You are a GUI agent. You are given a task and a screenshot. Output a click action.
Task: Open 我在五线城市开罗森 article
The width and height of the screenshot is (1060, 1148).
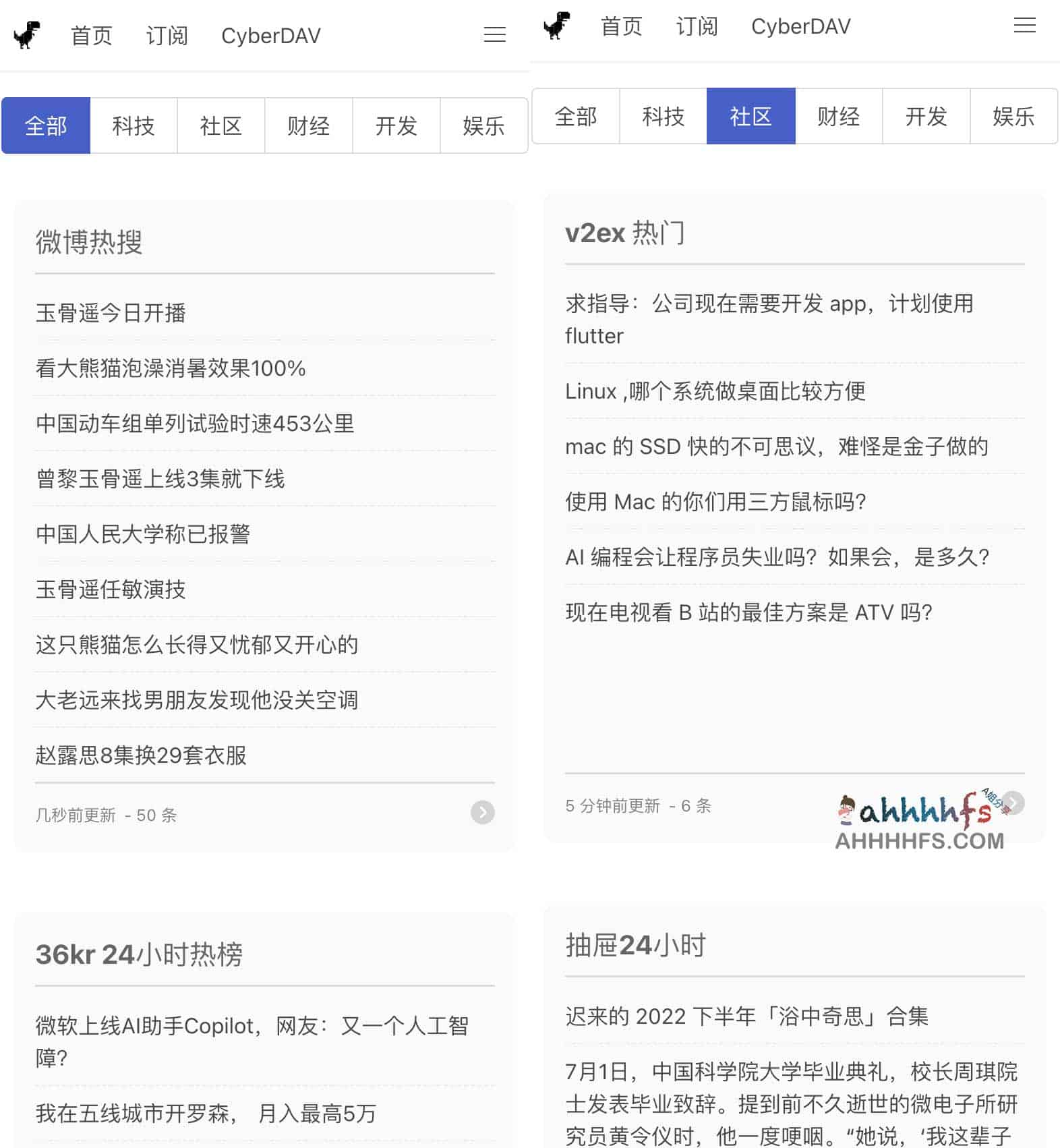click(206, 1114)
